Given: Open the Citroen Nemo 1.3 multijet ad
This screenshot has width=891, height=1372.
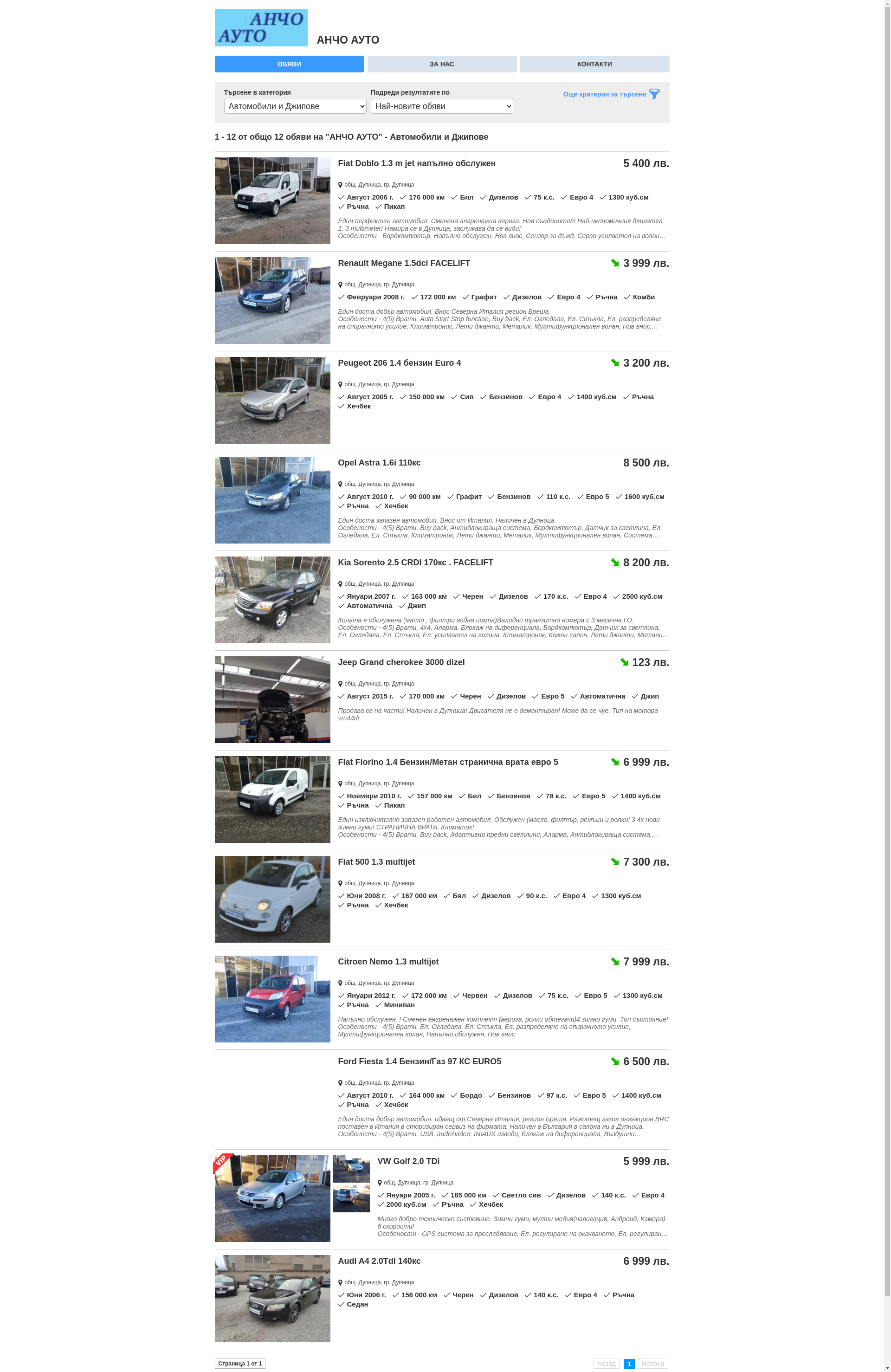Looking at the screenshot, I should pyautogui.click(x=388, y=961).
